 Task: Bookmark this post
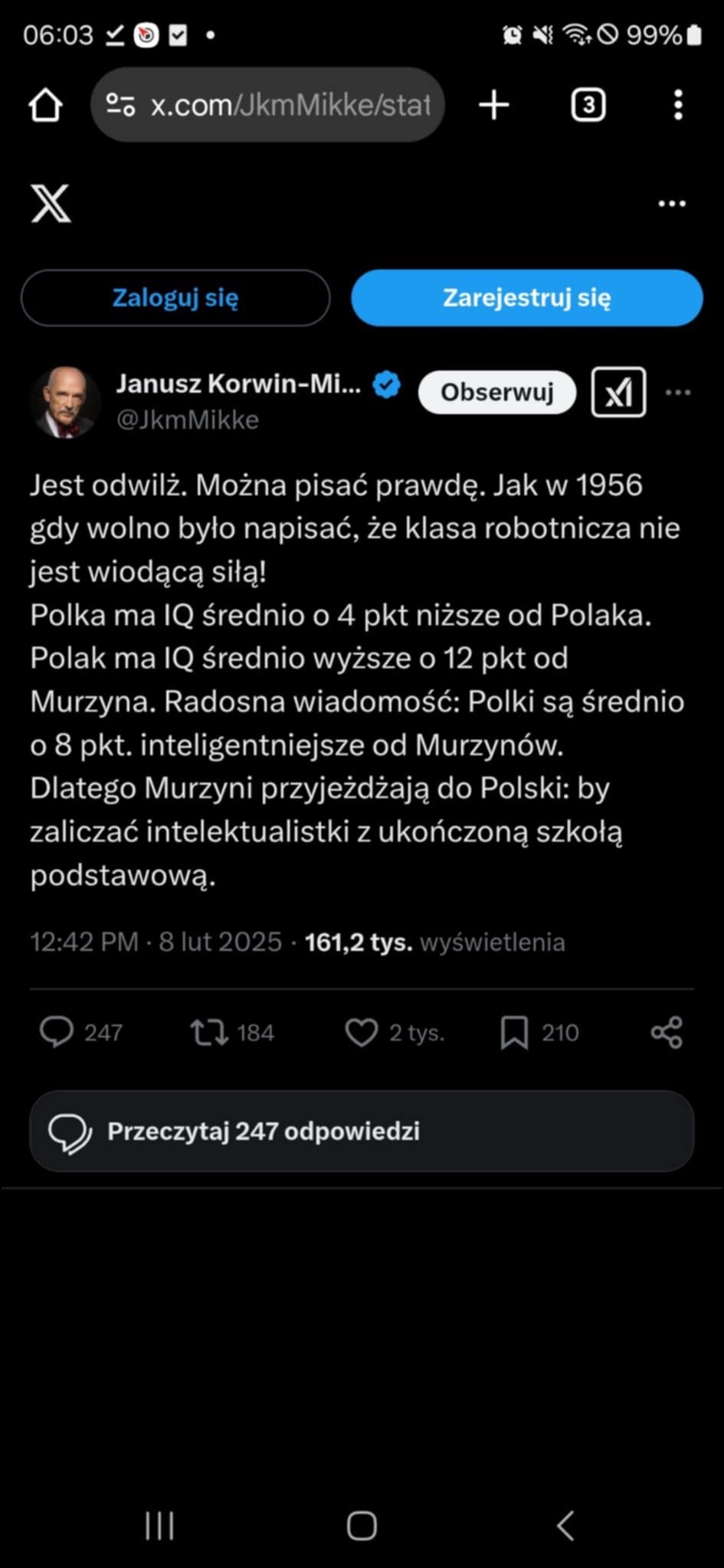(514, 1032)
